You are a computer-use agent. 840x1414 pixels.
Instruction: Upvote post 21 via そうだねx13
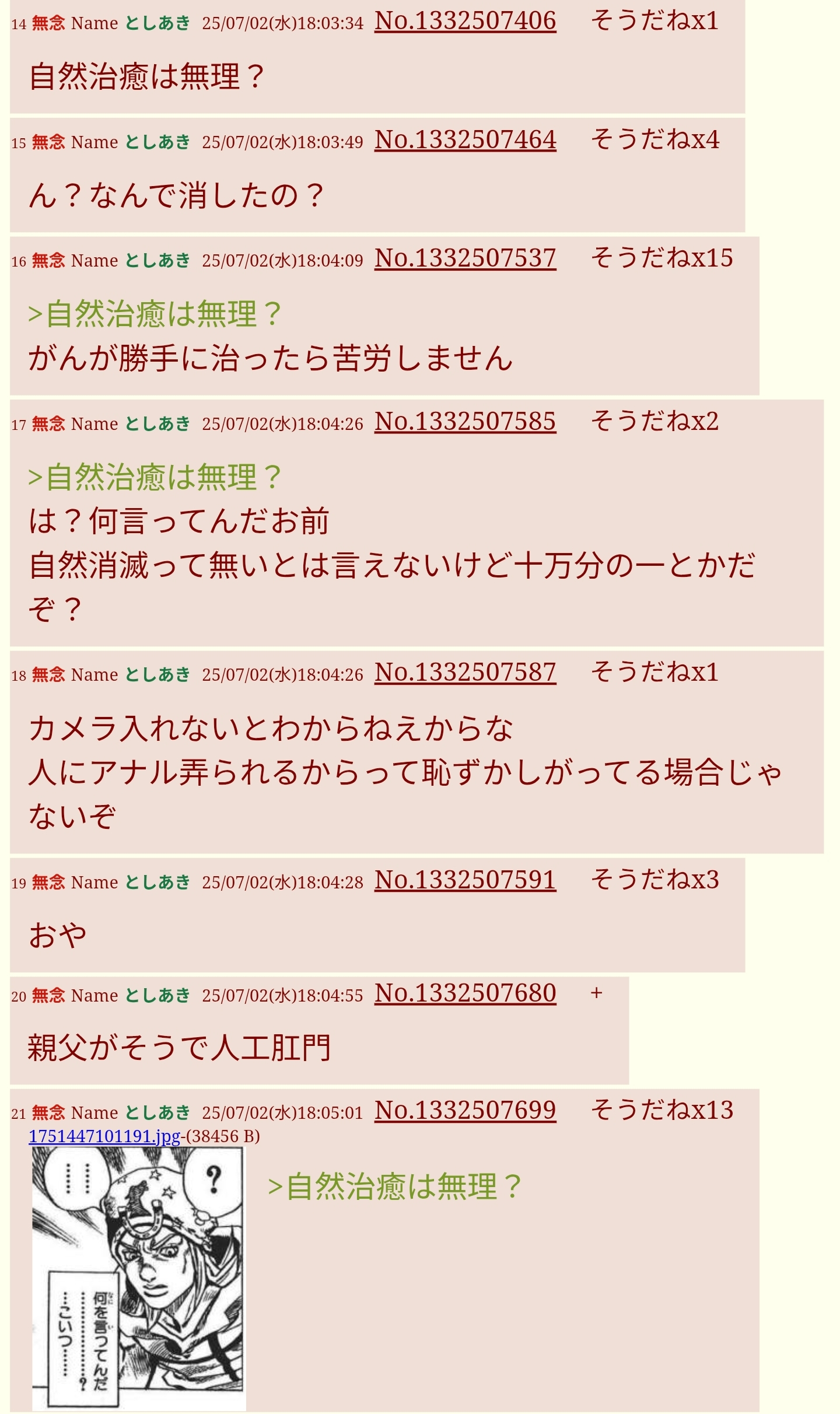pyautogui.click(x=661, y=1110)
